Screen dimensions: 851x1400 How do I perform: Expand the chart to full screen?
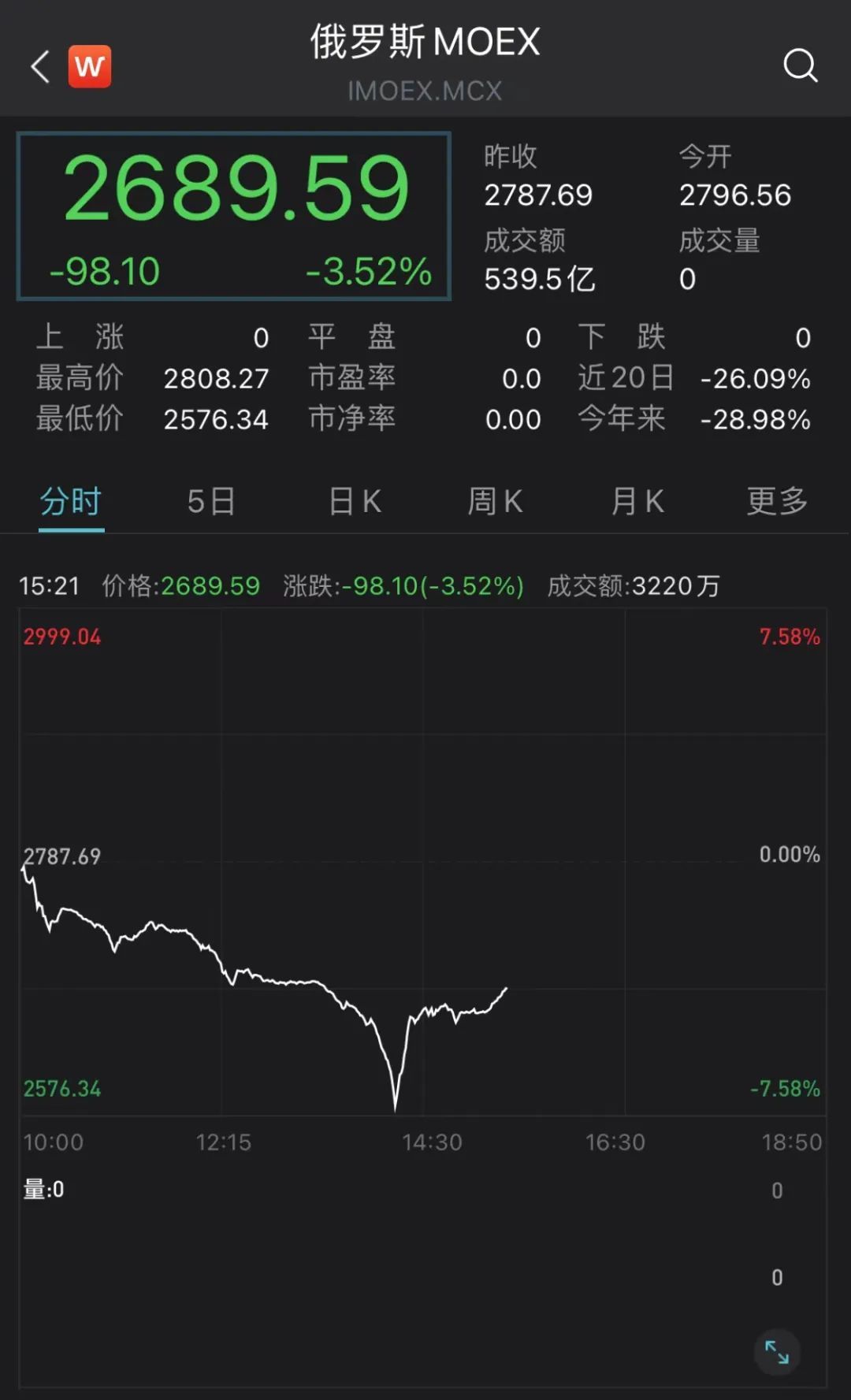point(777,1352)
